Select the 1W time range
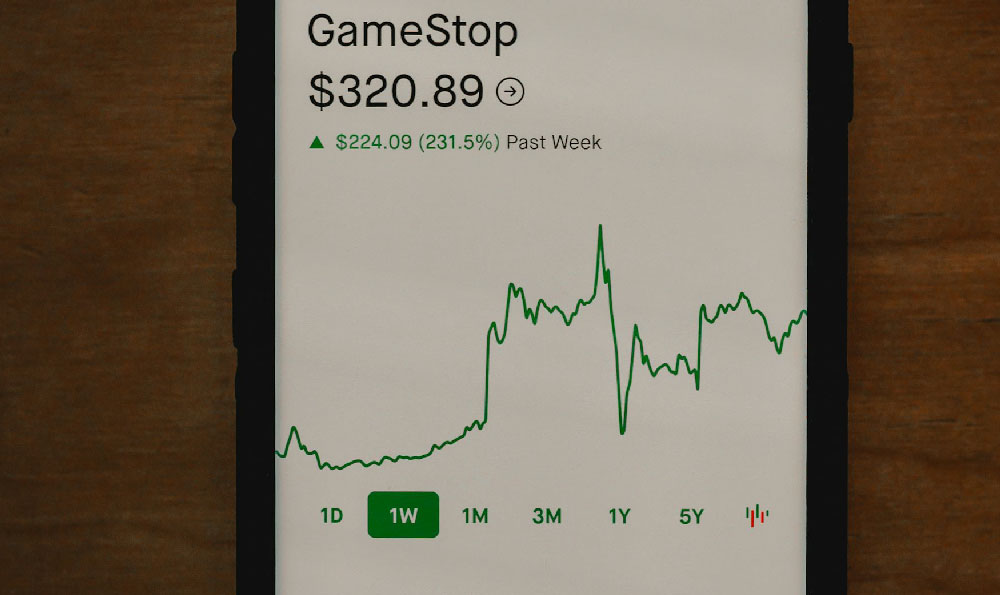 coord(403,516)
